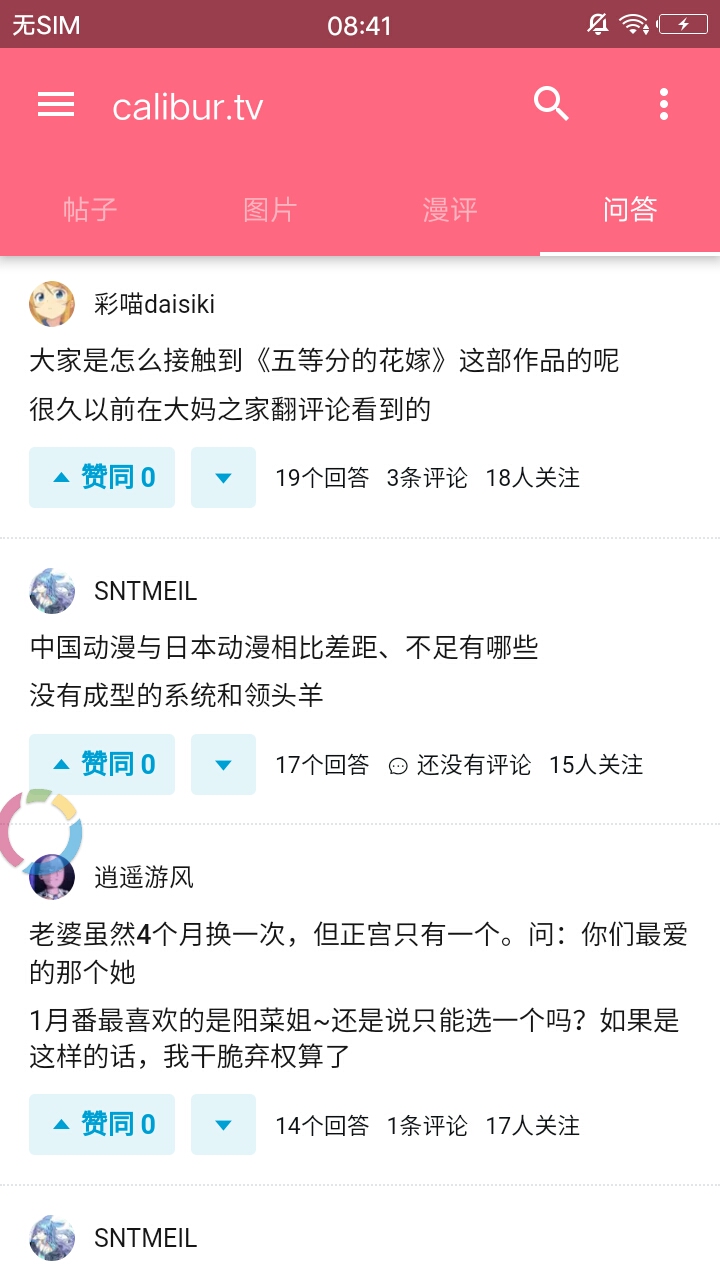720x1280 pixels.
Task: Downvote 彩喵daisiki's answer
Action: 223,478
